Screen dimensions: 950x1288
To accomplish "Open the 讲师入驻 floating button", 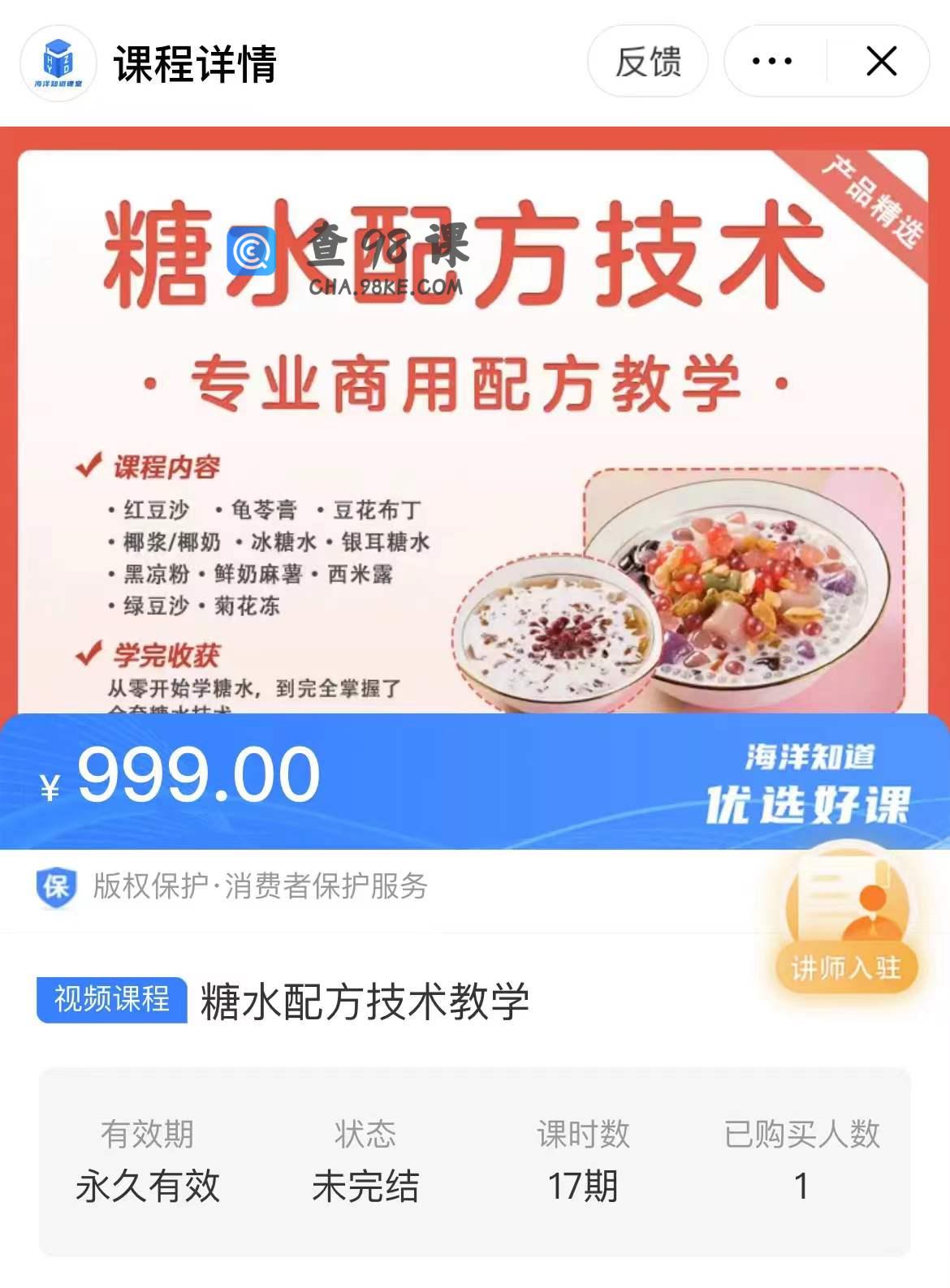I will coord(845,925).
